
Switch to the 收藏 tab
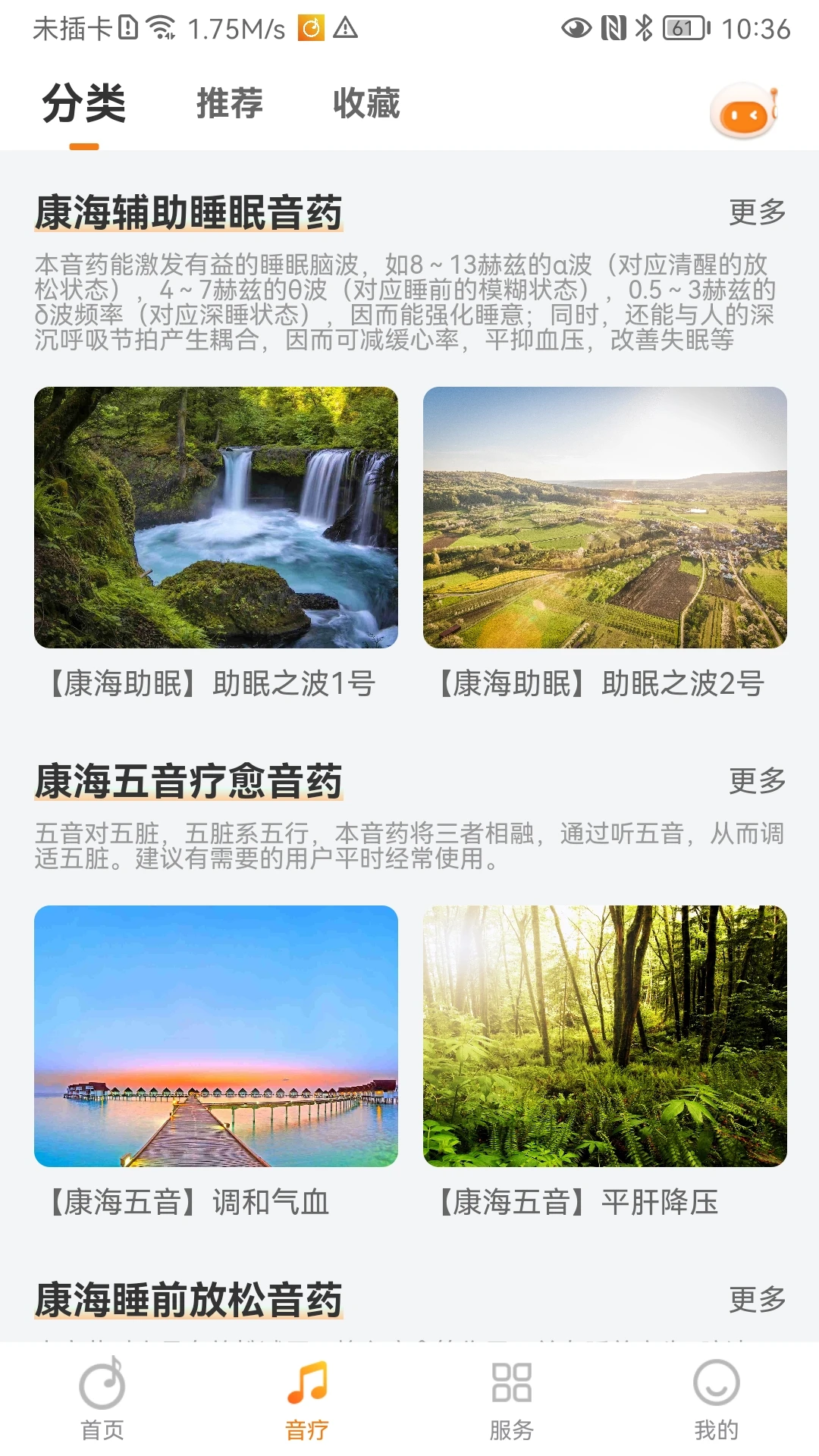(366, 105)
